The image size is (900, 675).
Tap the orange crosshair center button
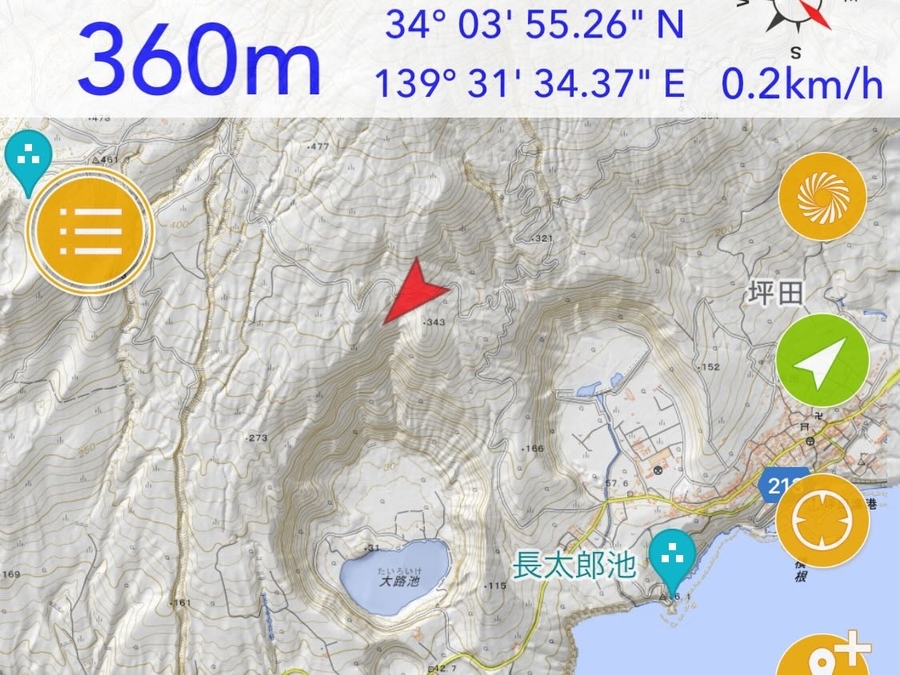[x=823, y=521]
